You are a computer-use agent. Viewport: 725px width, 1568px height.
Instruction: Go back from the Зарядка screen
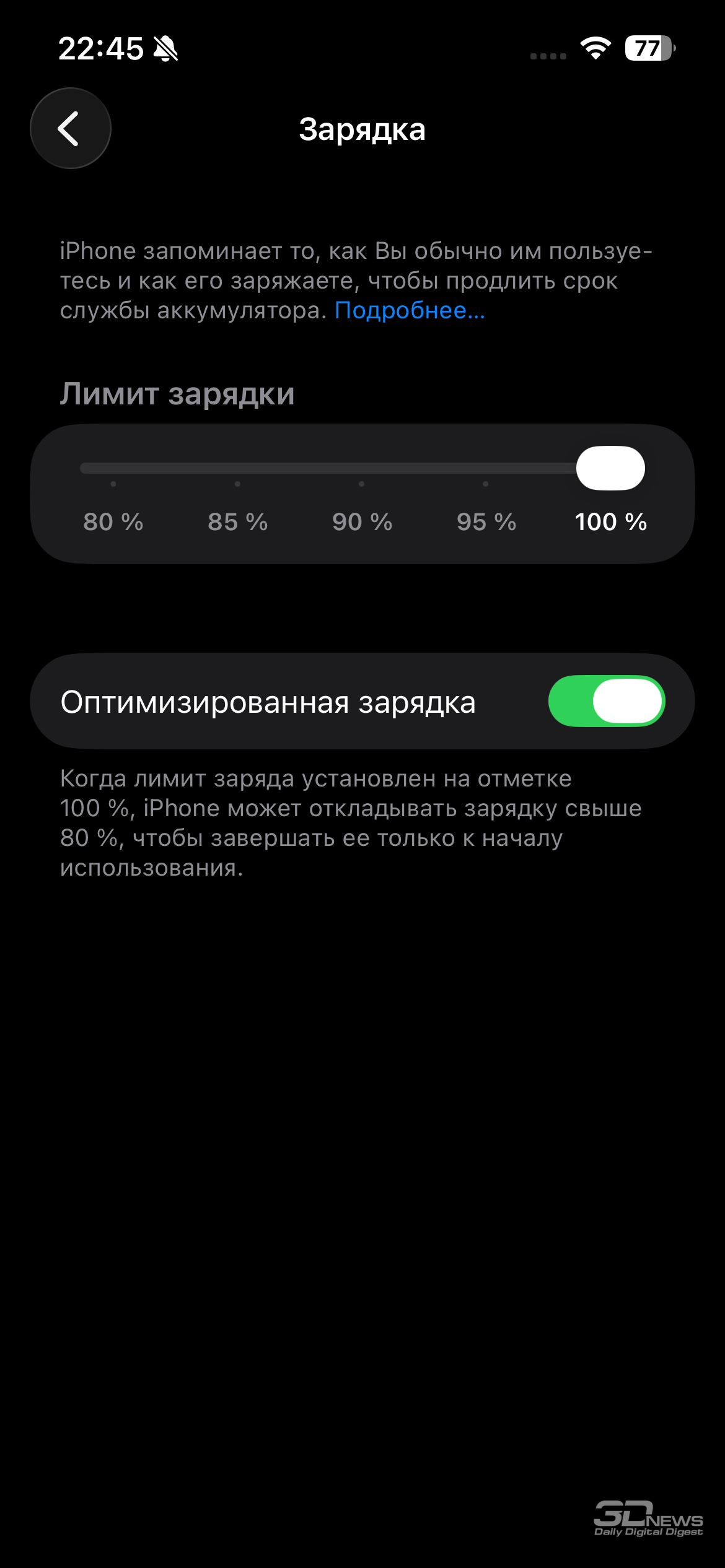pyautogui.click(x=70, y=128)
